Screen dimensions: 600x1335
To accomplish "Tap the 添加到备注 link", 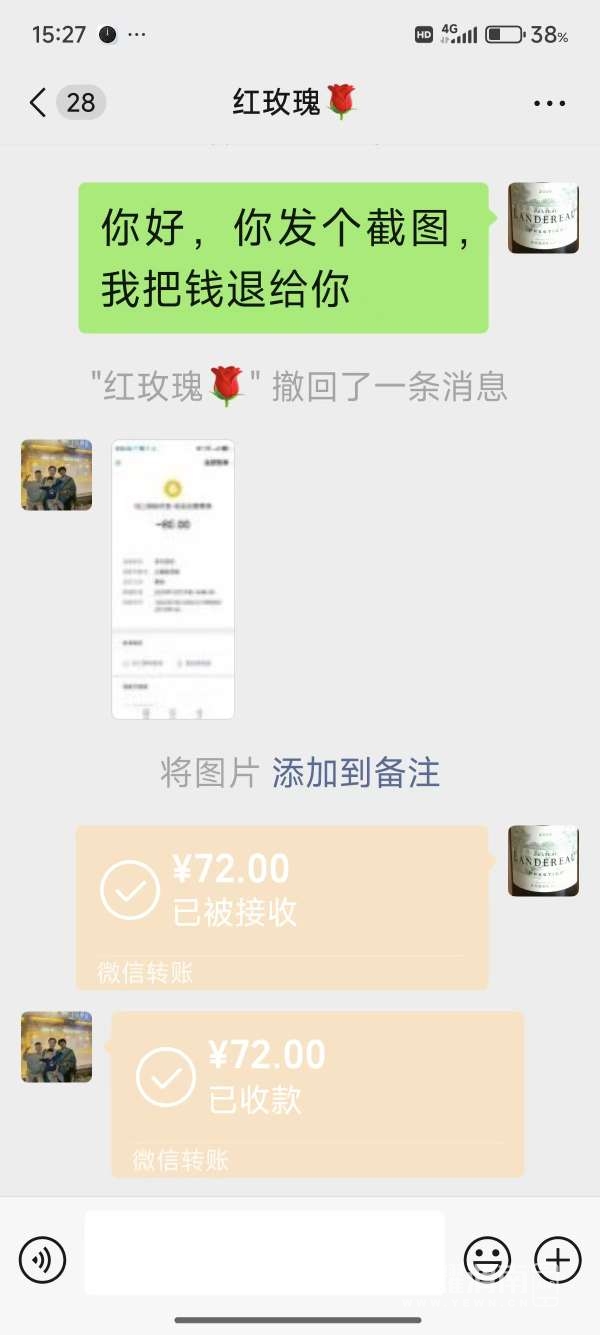I will coord(356,773).
